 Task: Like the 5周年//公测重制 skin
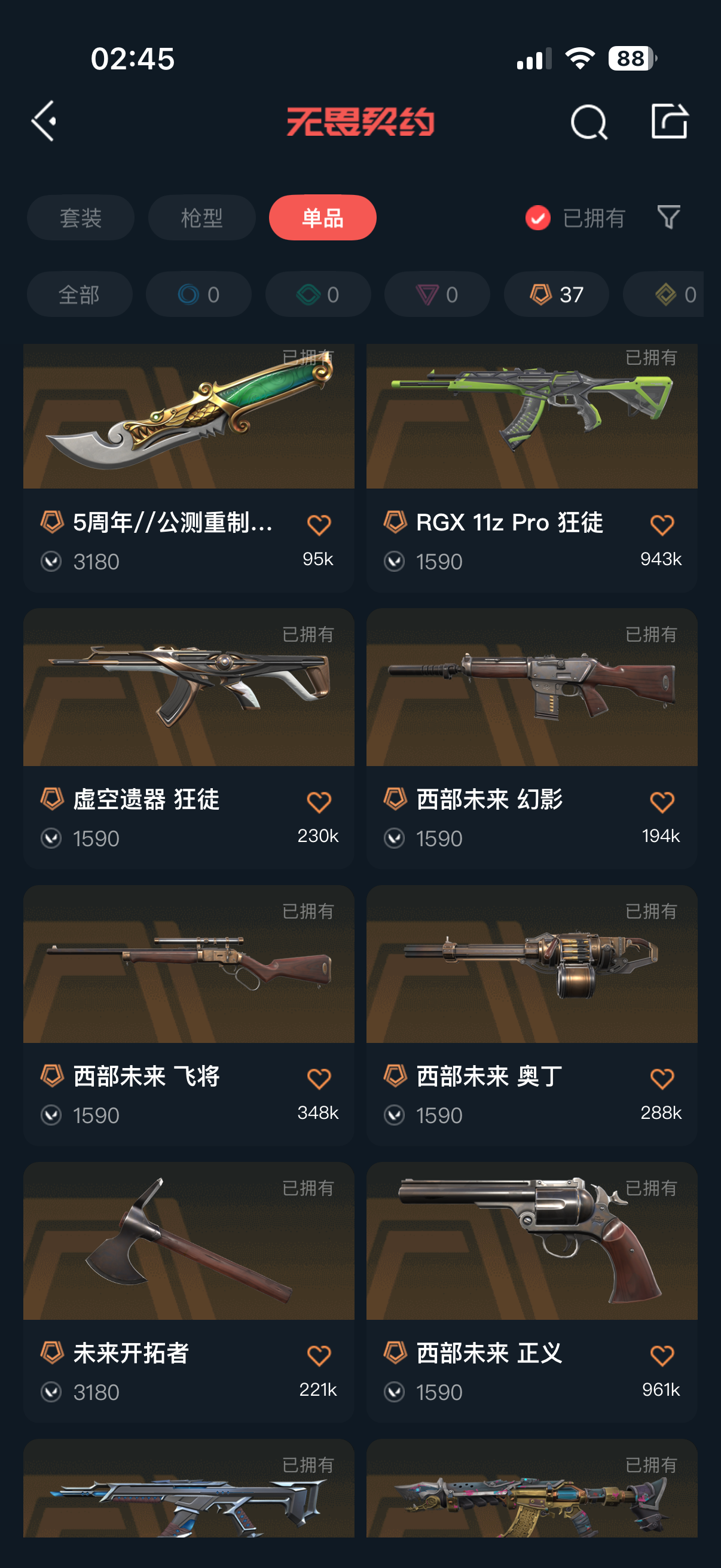(x=318, y=525)
